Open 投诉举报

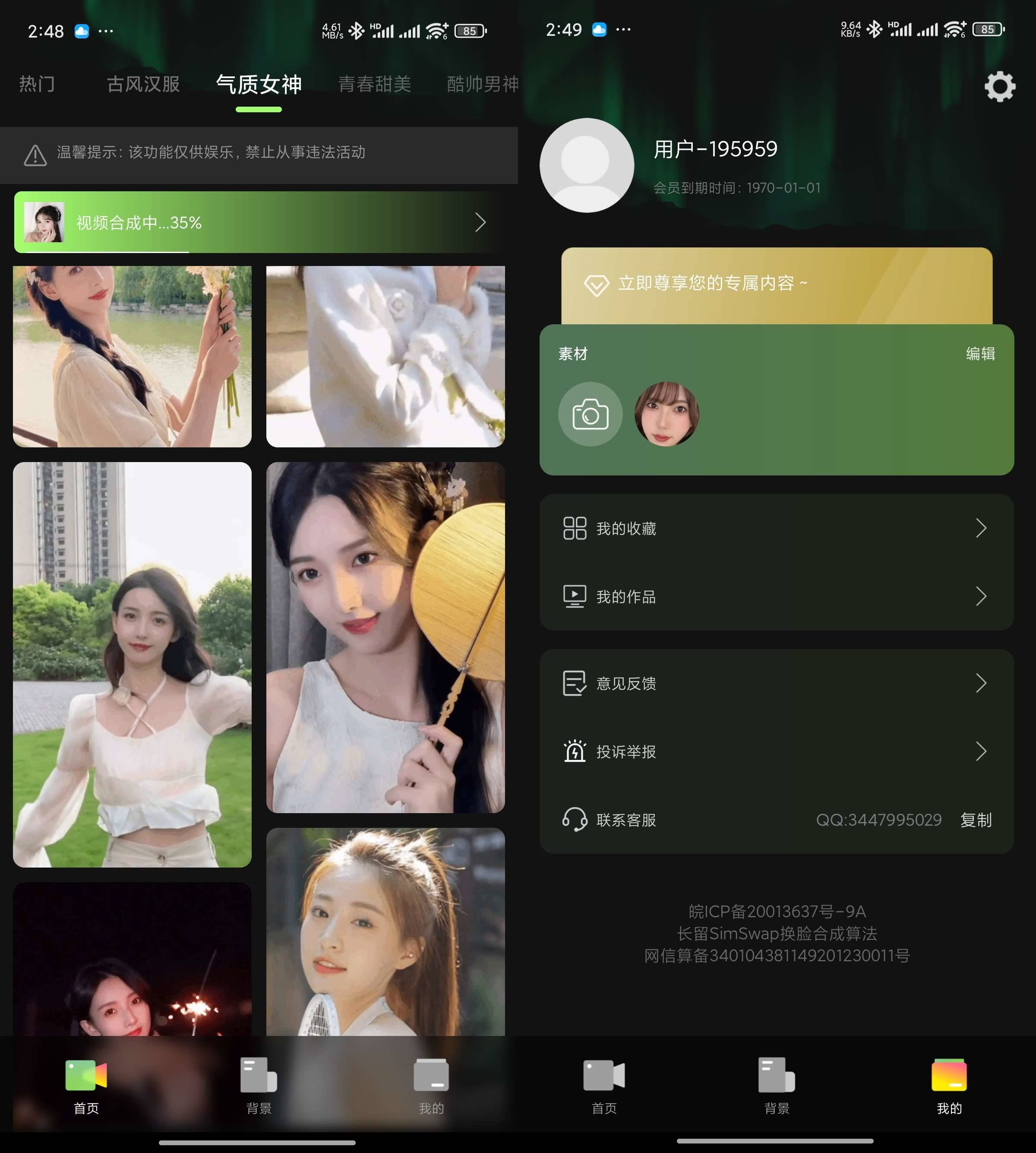tap(777, 751)
